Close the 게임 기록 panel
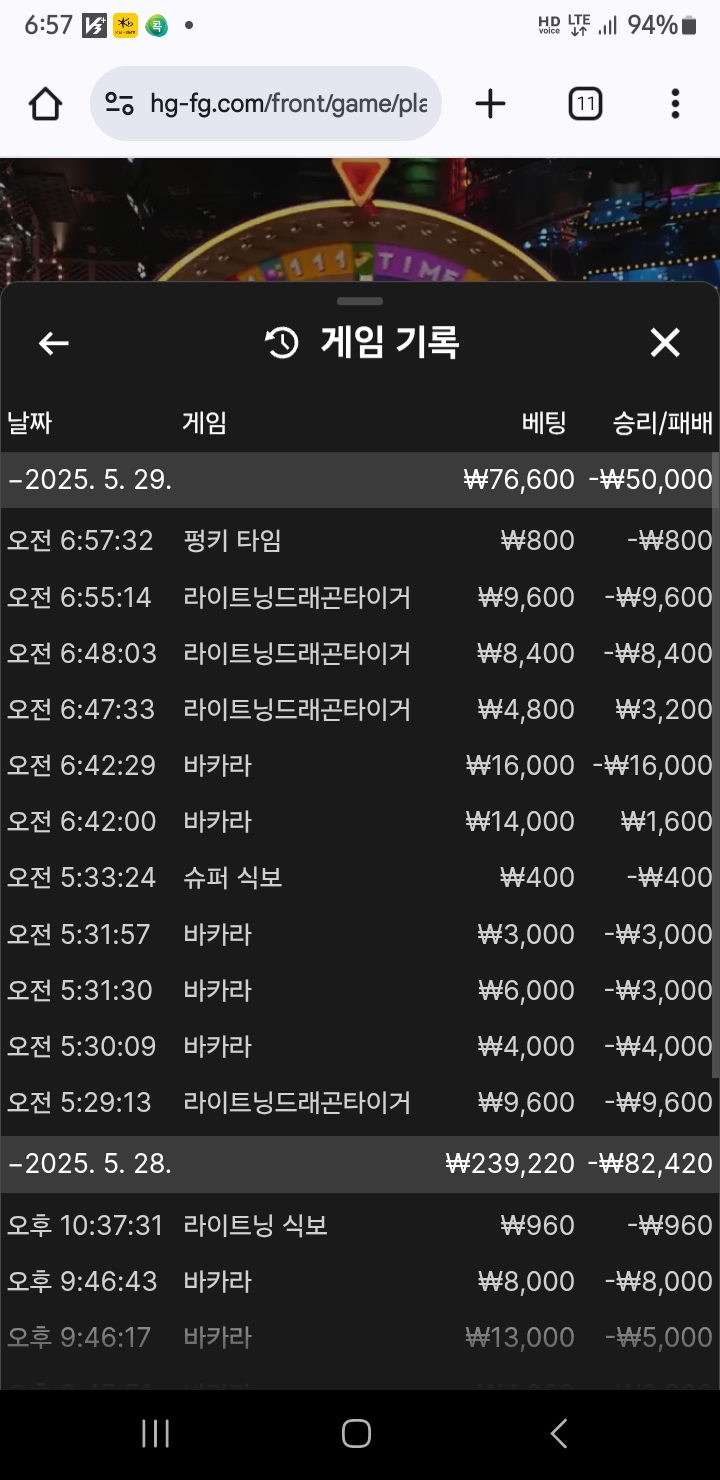Viewport: 720px width, 1480px height. [665, 343]
